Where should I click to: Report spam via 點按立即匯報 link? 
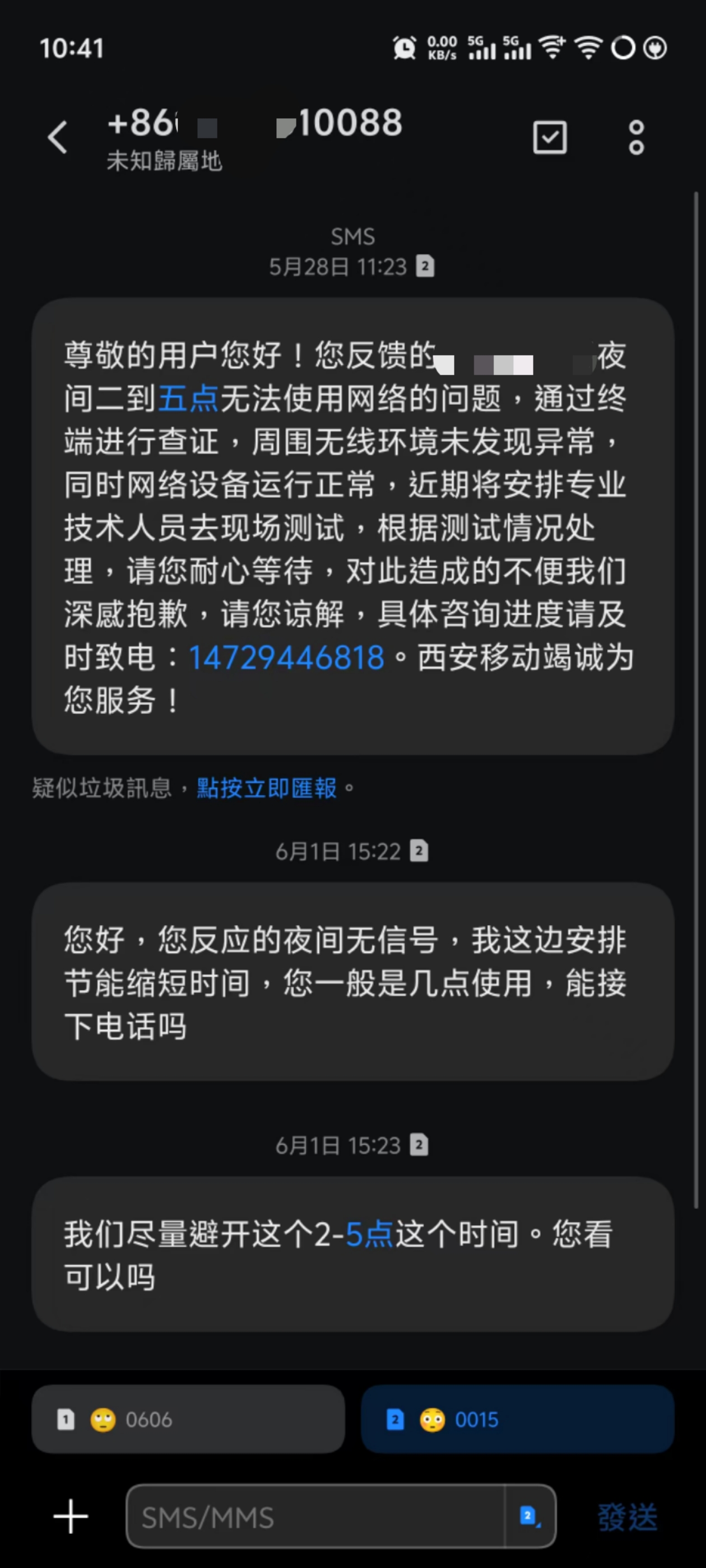click(x=266, y=788)
